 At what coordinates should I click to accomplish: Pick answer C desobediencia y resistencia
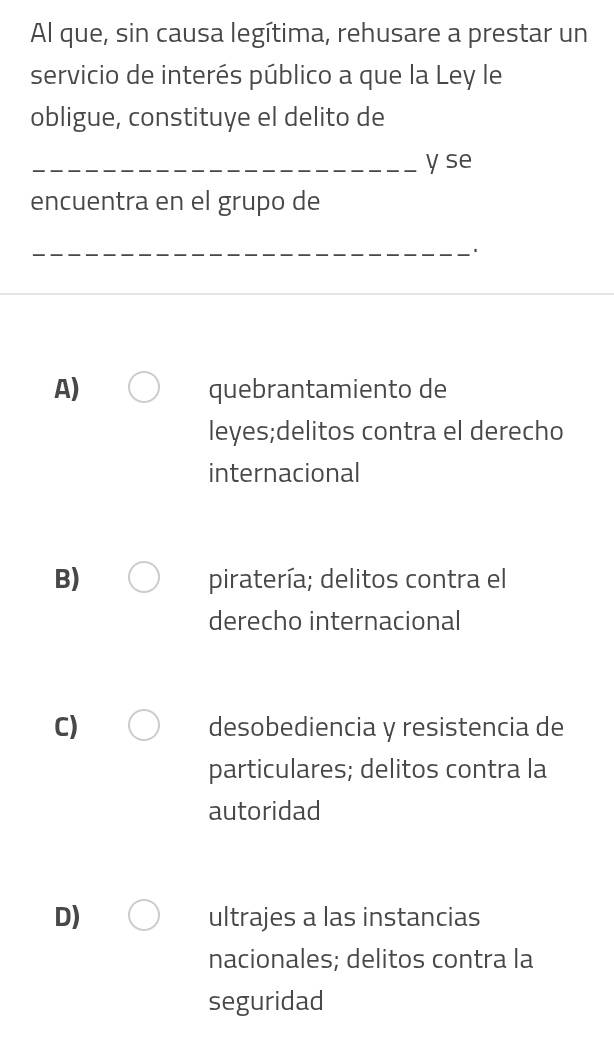[144, 726]
